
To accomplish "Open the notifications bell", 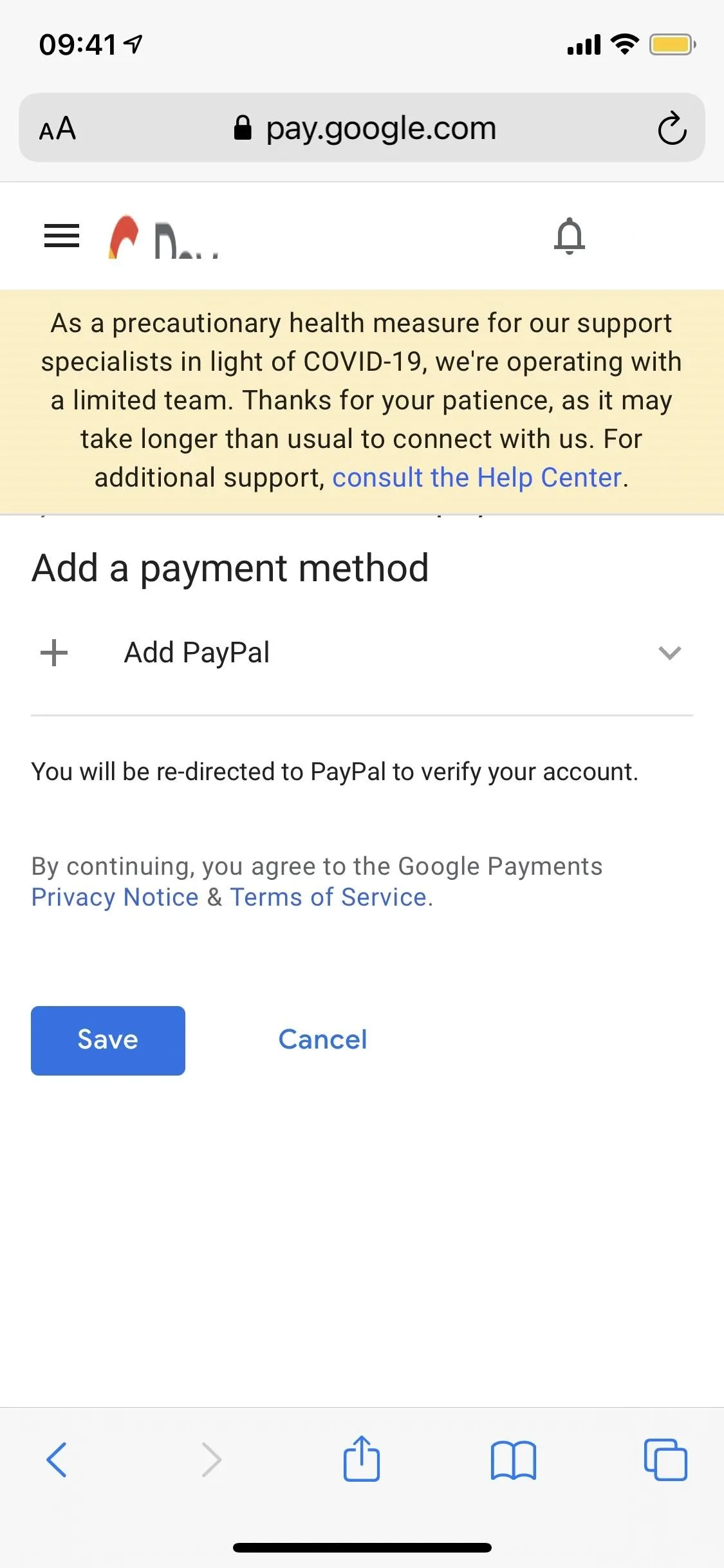I will point(570,236).
